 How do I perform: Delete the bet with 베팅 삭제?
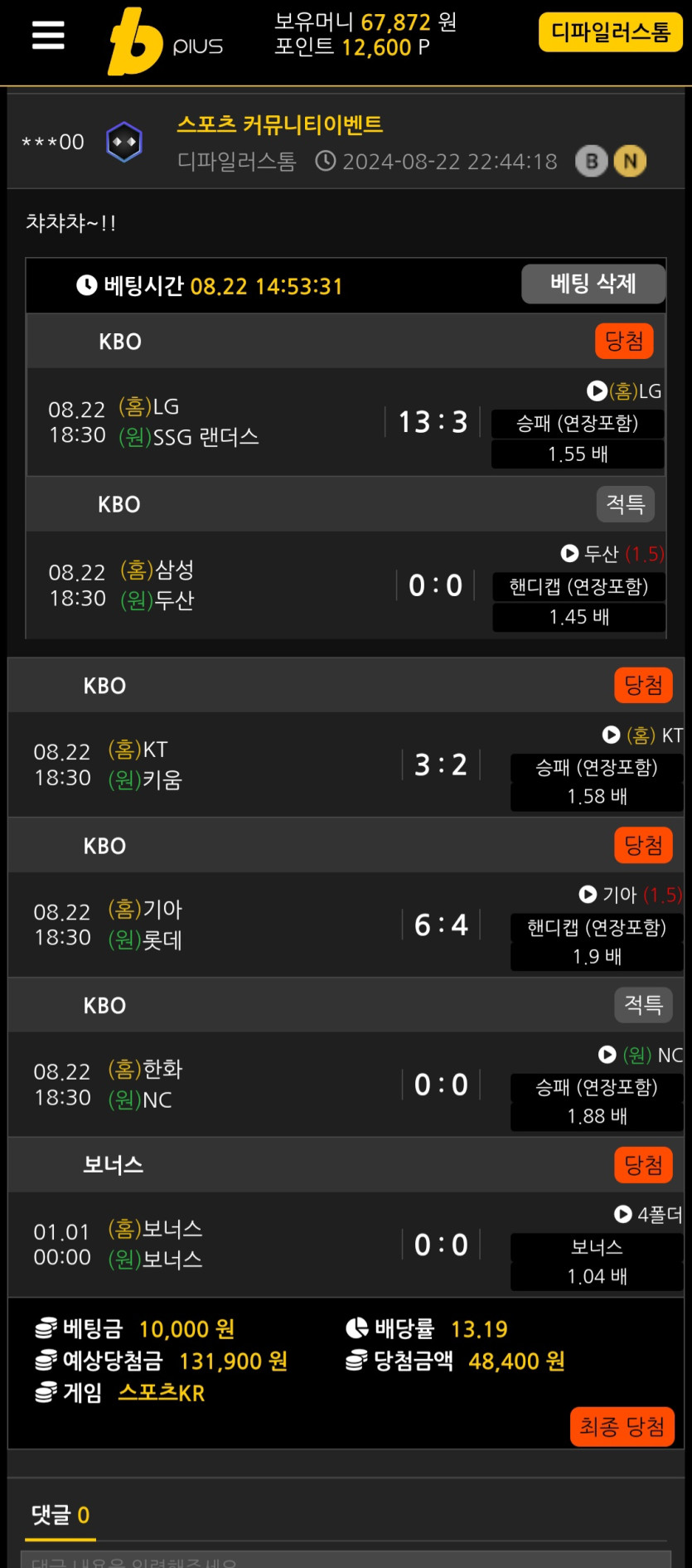[593, 284]
